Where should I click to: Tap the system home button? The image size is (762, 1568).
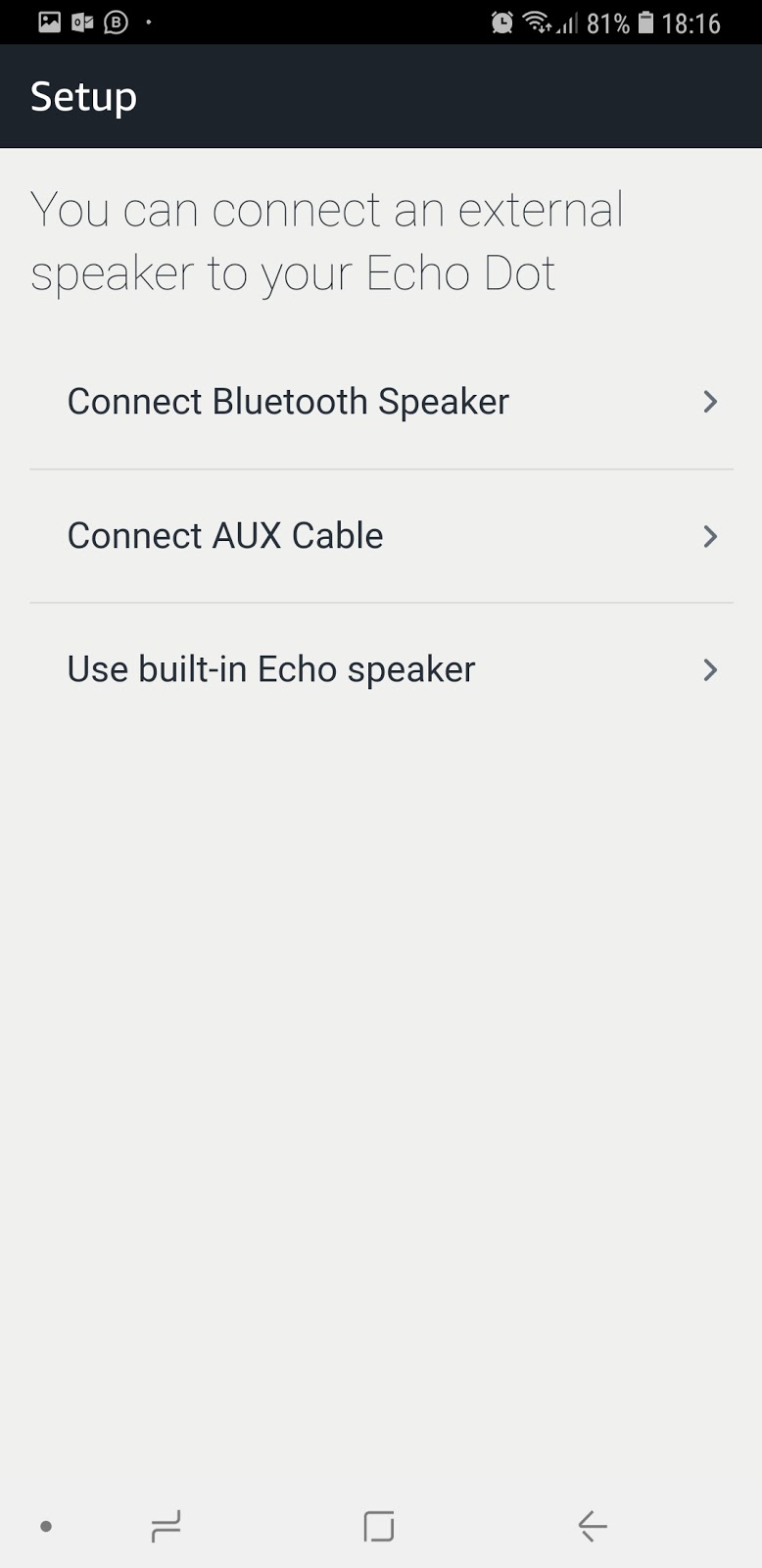[x=379, y=1526]
